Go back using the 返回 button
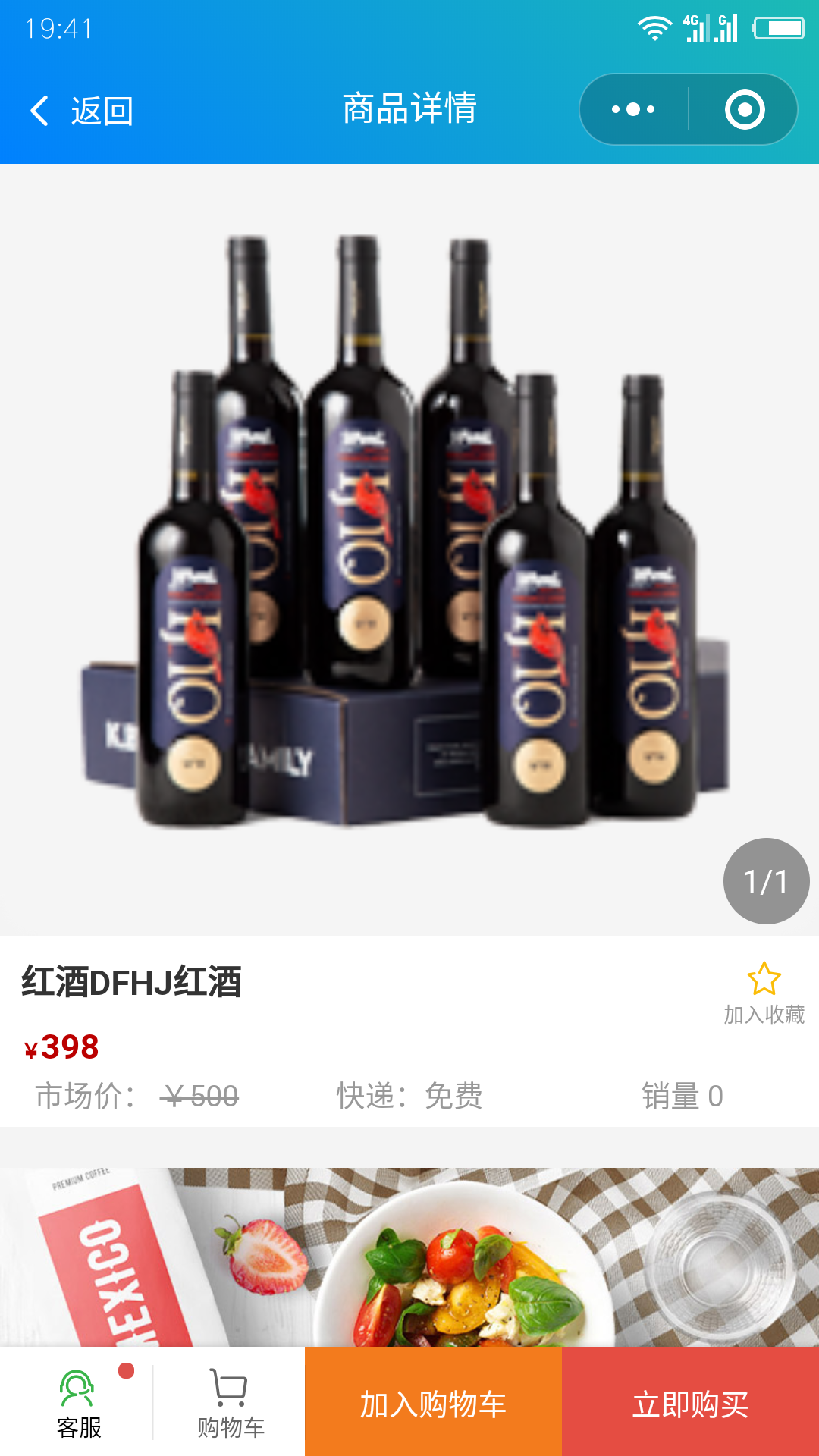819x1456 pixels. tap(82, 111)
